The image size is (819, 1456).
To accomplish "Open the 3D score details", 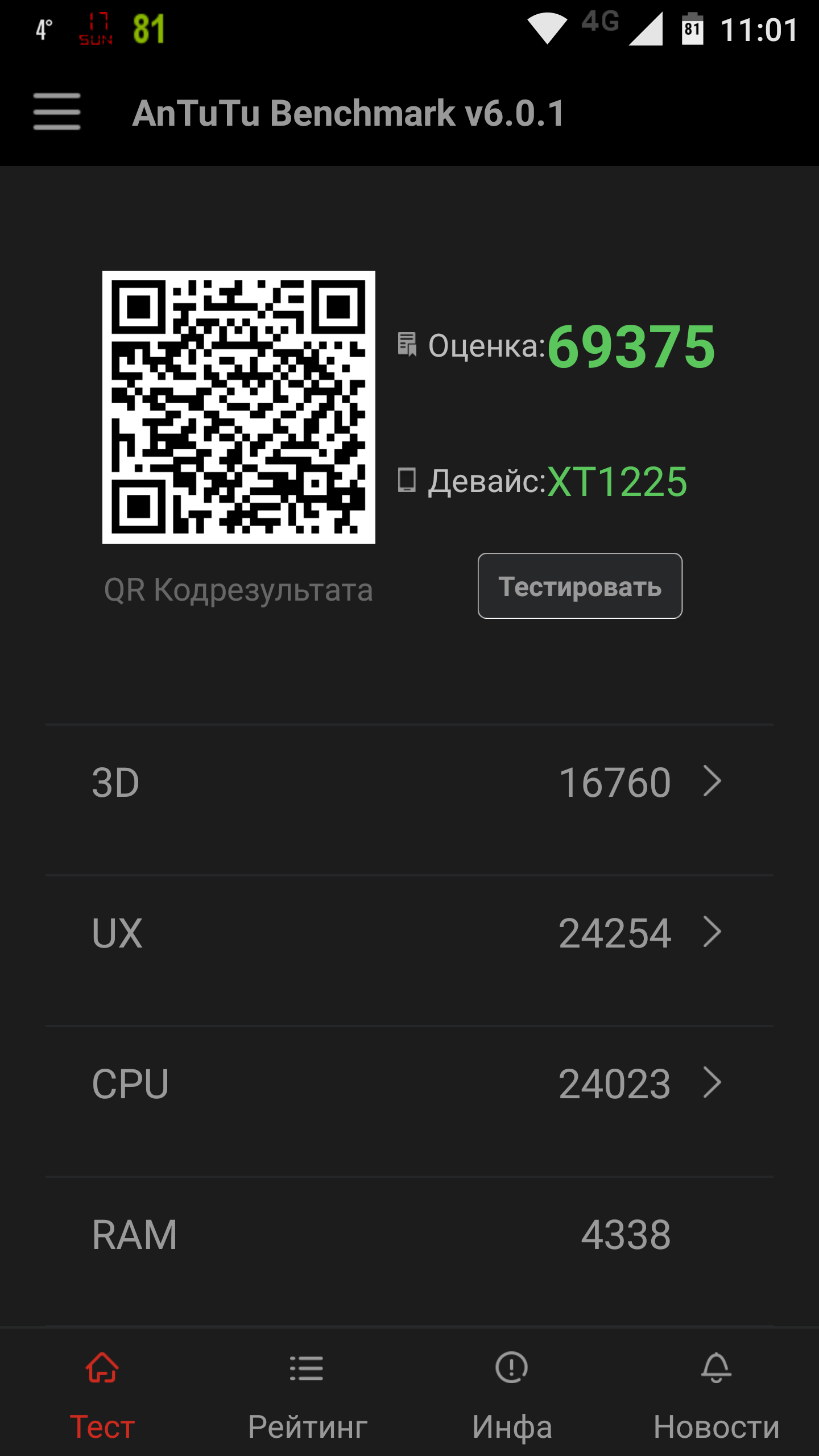I will click(409, 782).
